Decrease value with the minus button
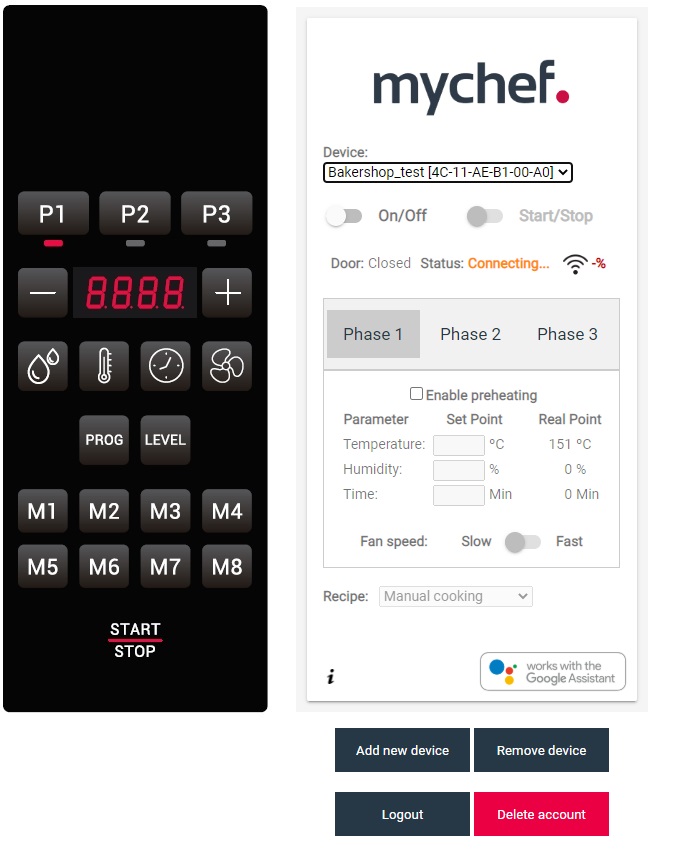The image size is (694, 853). (x=43, y=293)
